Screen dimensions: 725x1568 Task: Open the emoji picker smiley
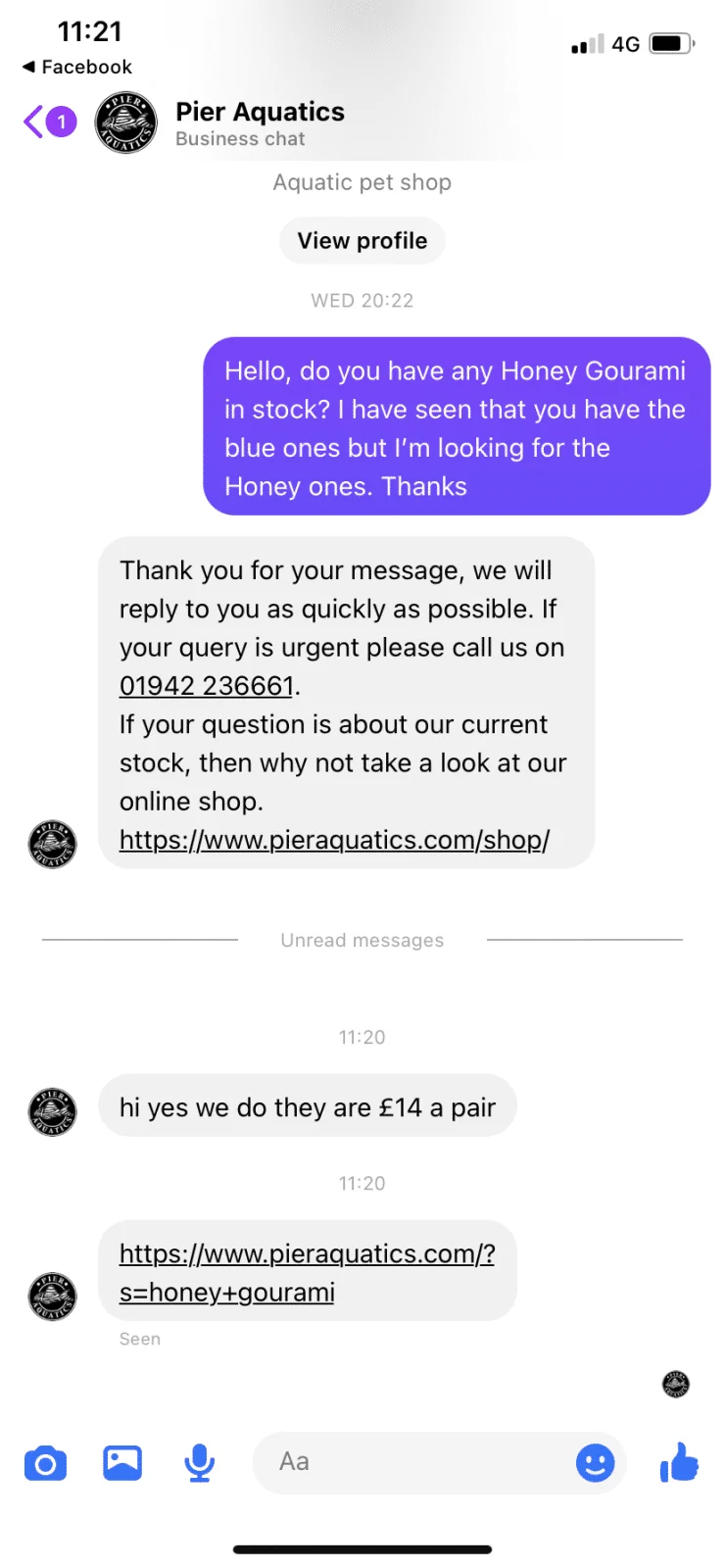tap(595, 1463)
